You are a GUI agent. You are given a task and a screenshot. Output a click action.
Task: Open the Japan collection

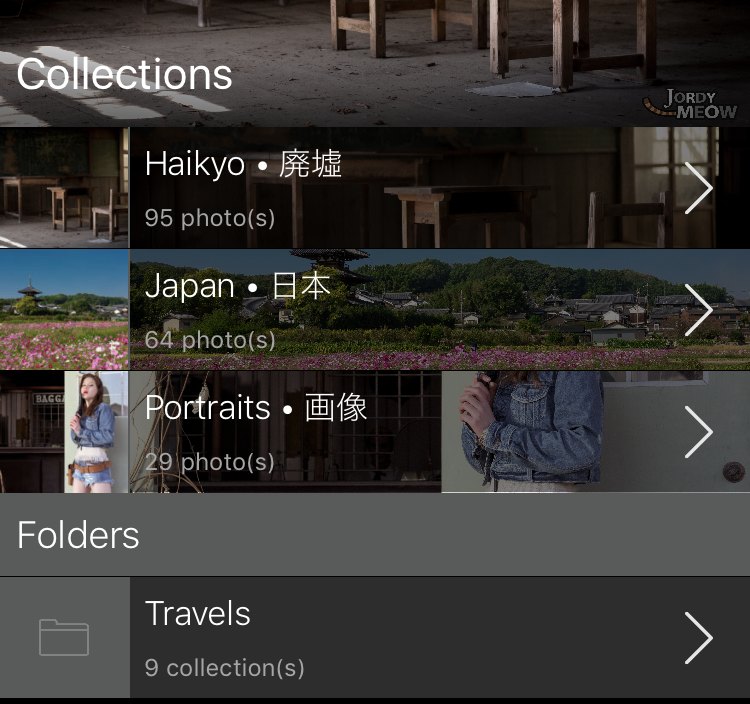click(x=375, y=310)
